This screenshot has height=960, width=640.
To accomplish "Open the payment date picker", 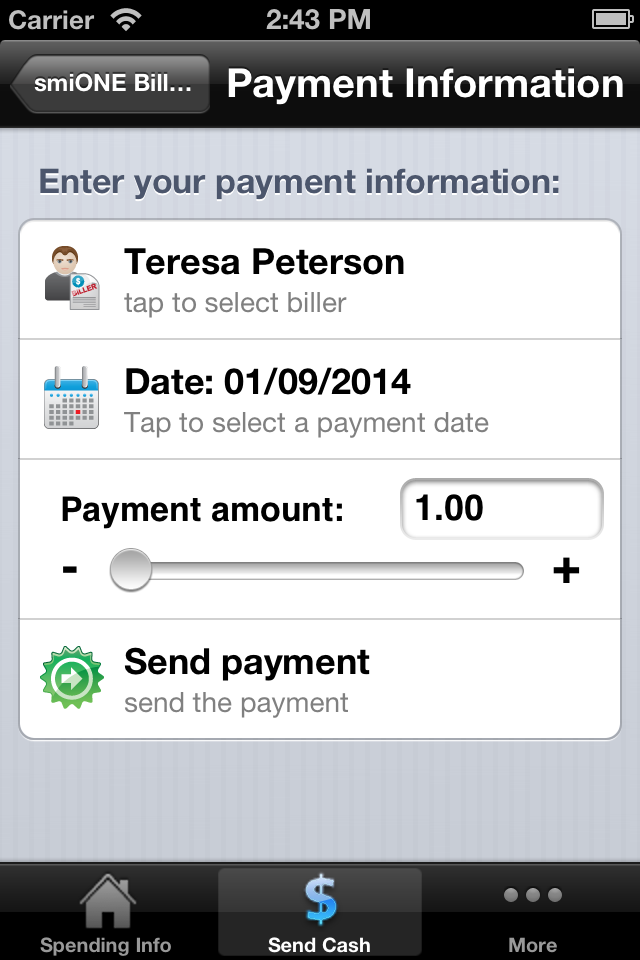I will click(x=320, y=399).
